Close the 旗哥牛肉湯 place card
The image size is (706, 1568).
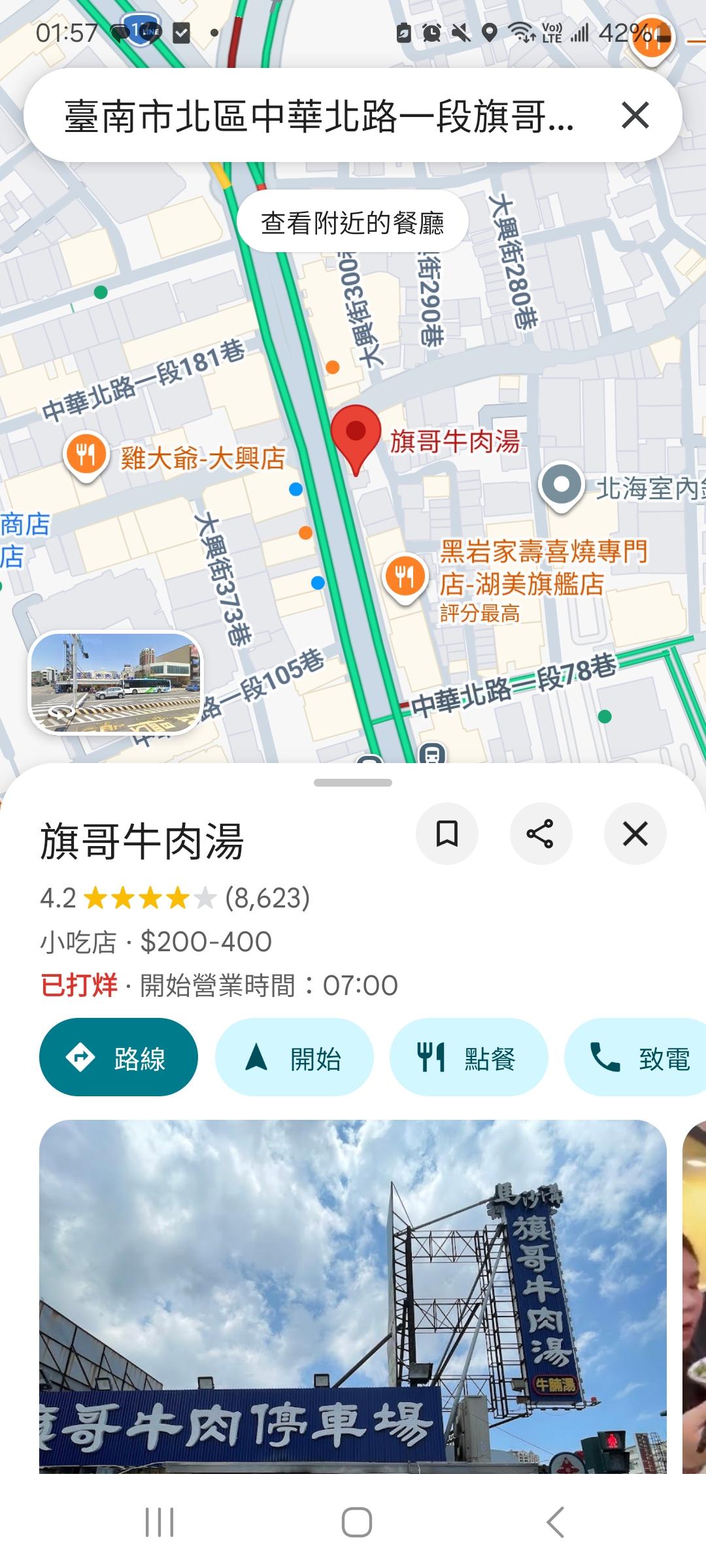click(x=635, y=834)
